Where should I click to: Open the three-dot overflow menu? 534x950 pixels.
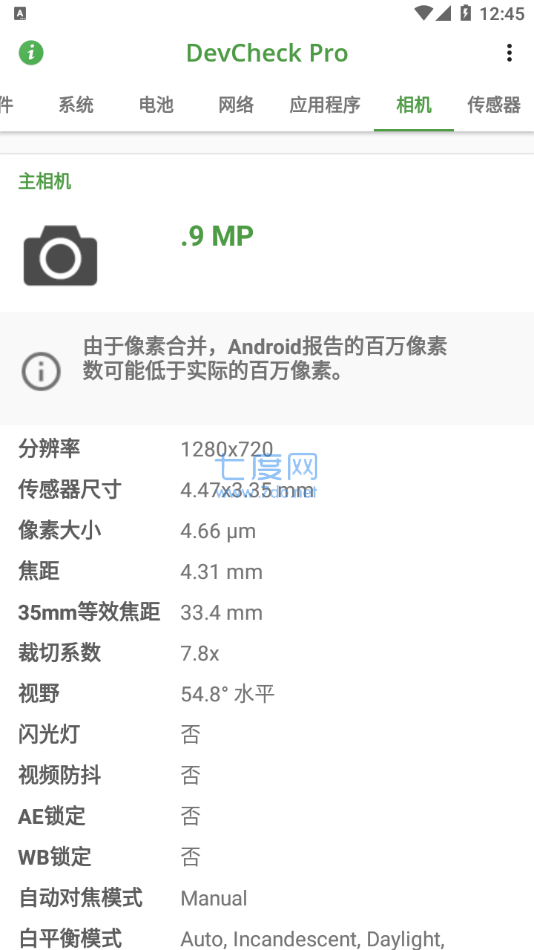point(509,53)
